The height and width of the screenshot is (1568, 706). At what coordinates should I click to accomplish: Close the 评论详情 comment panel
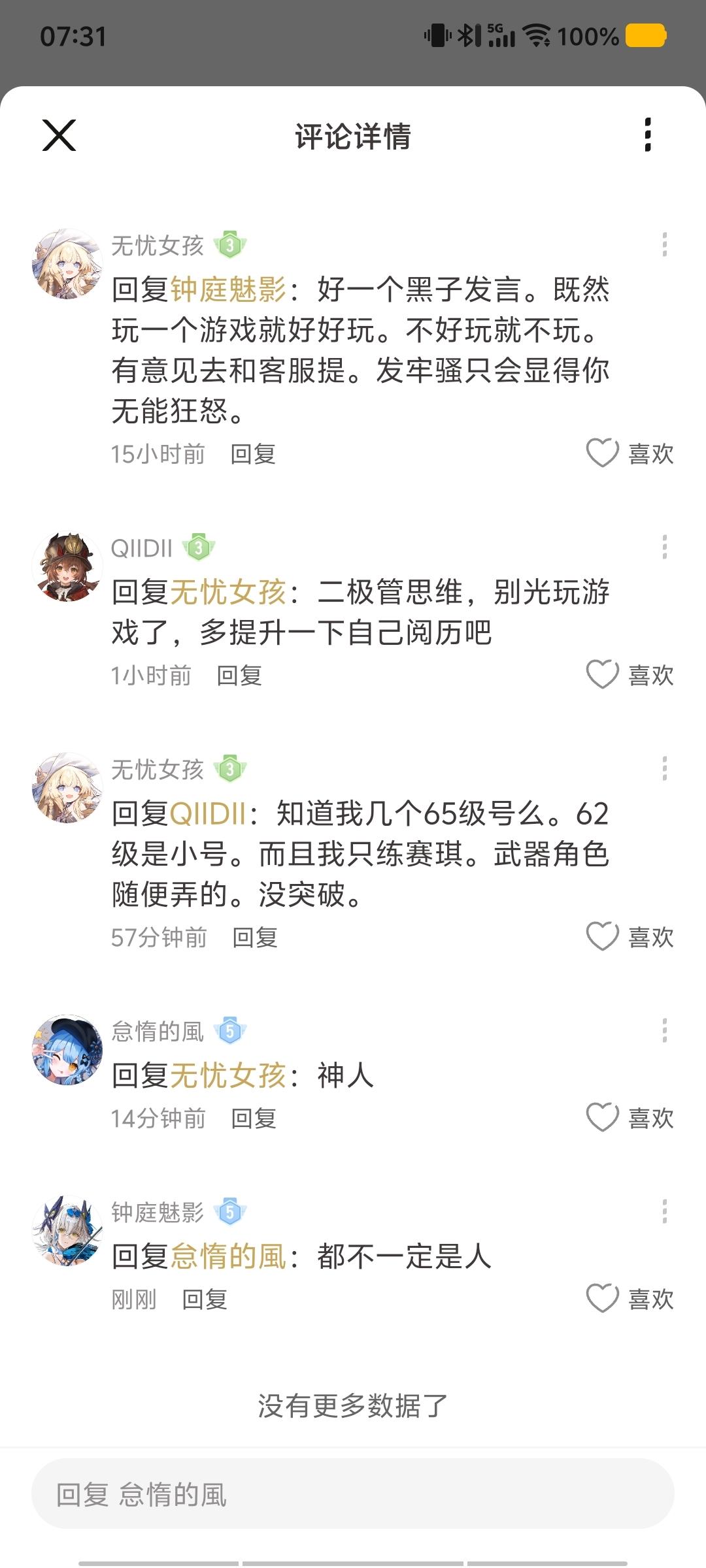coord(59,135)
